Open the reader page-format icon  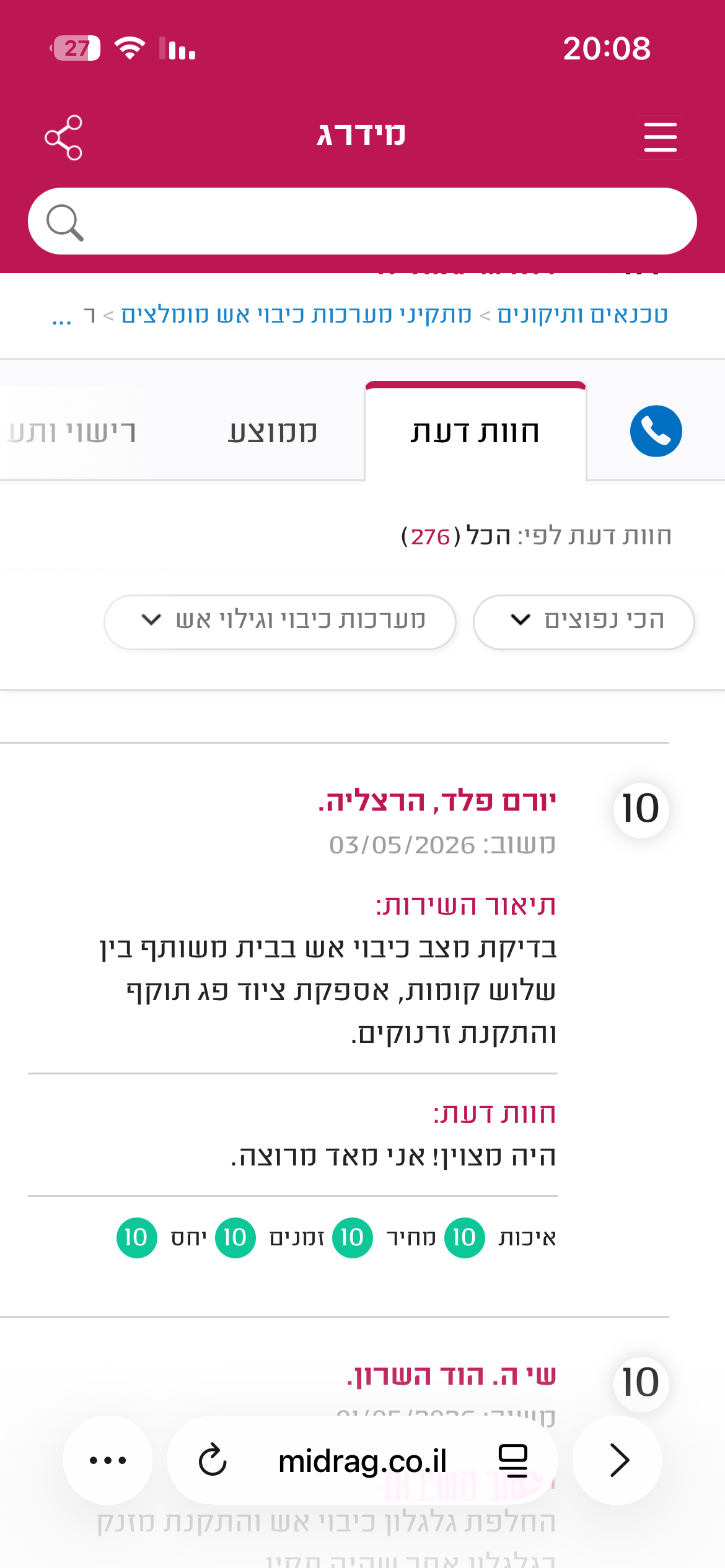(x=513, y=1460)
